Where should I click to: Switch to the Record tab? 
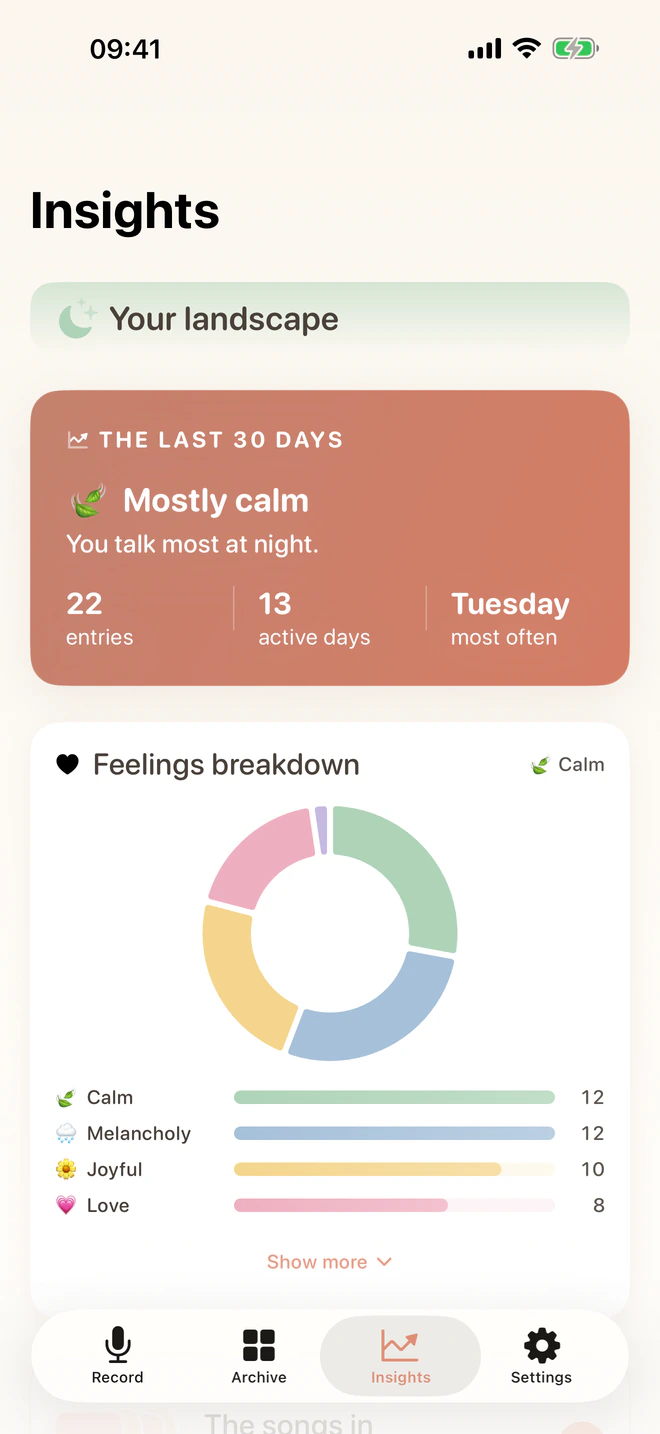tap(118, 1356)
